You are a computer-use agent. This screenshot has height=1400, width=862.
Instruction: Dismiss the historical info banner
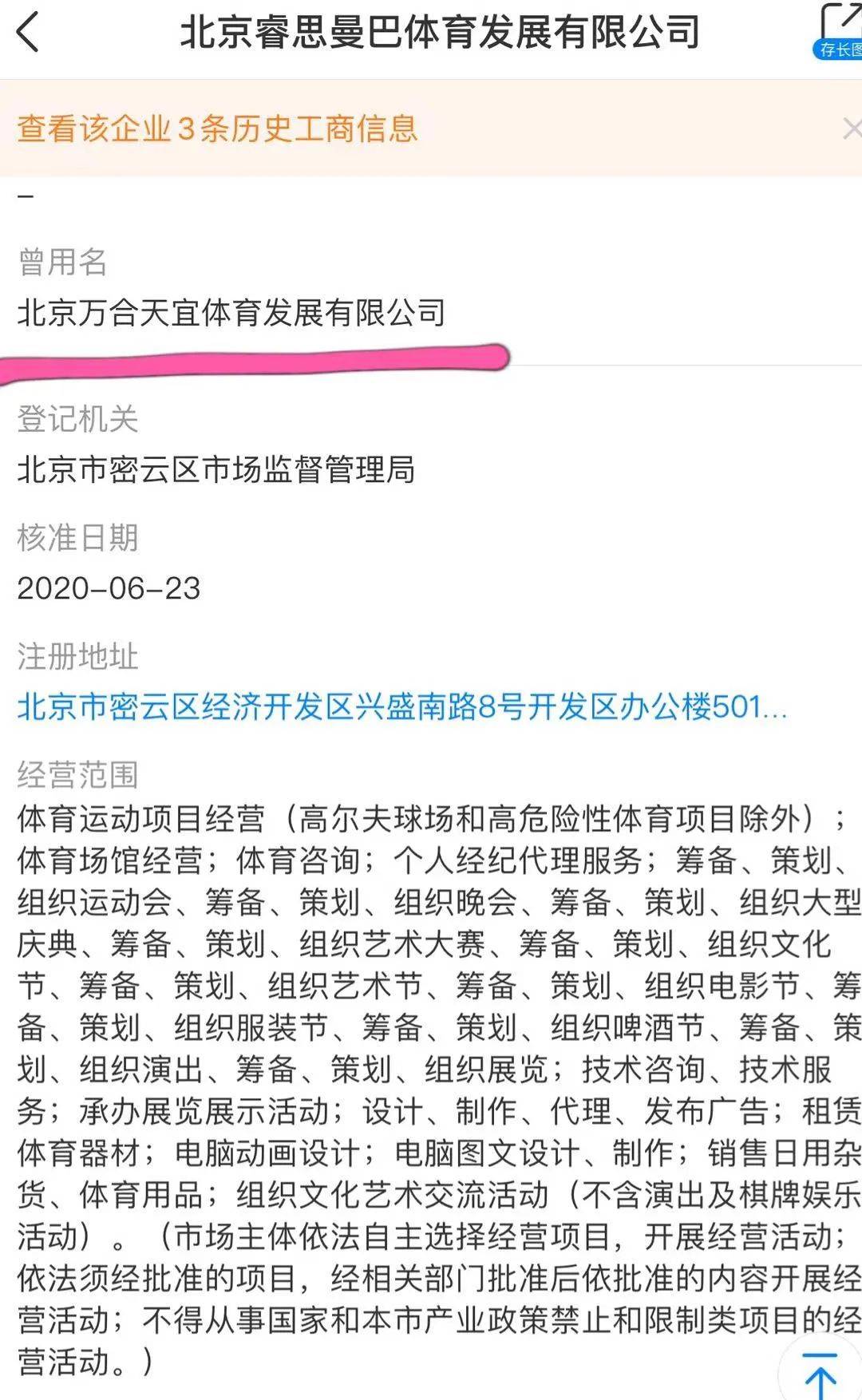coord(851,129)
